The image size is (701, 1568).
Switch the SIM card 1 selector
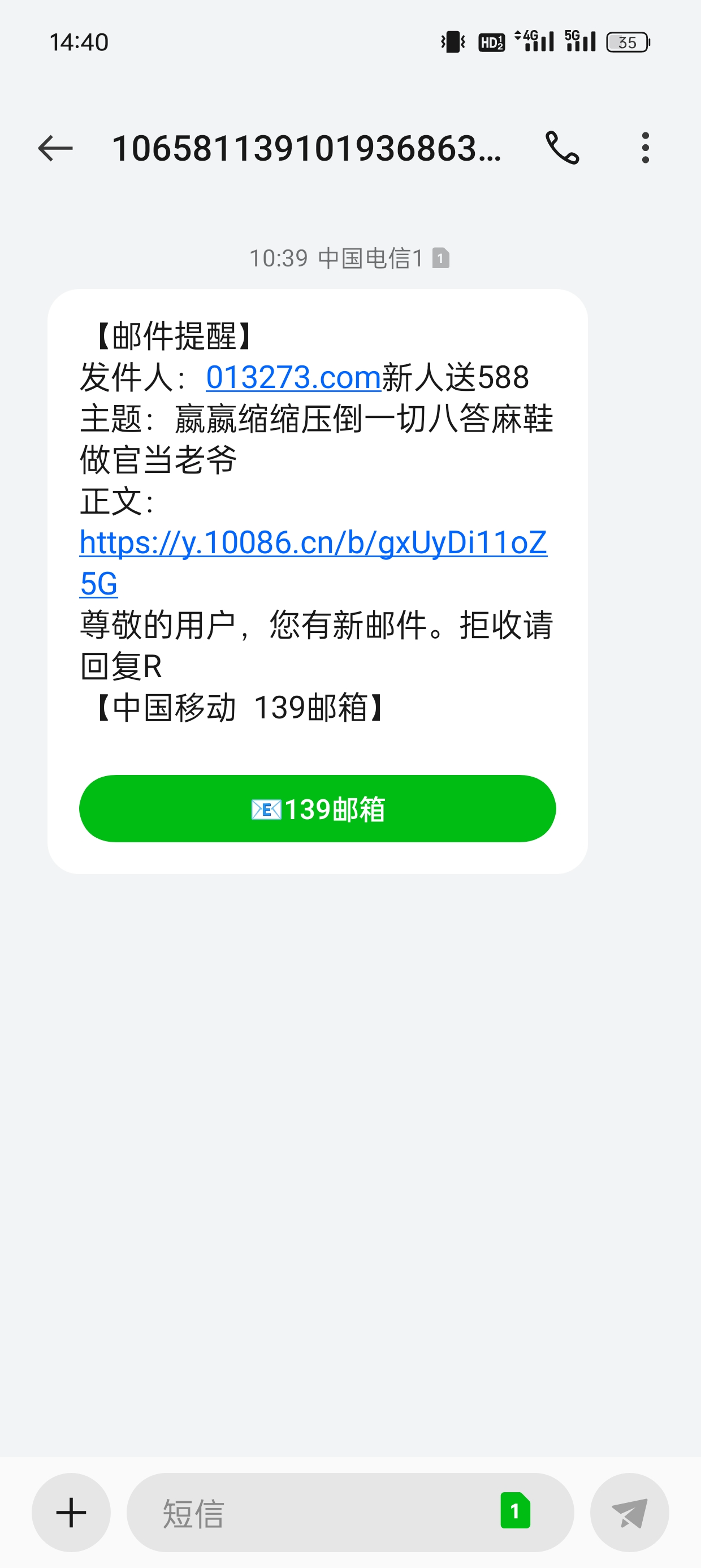point(515,1511)
